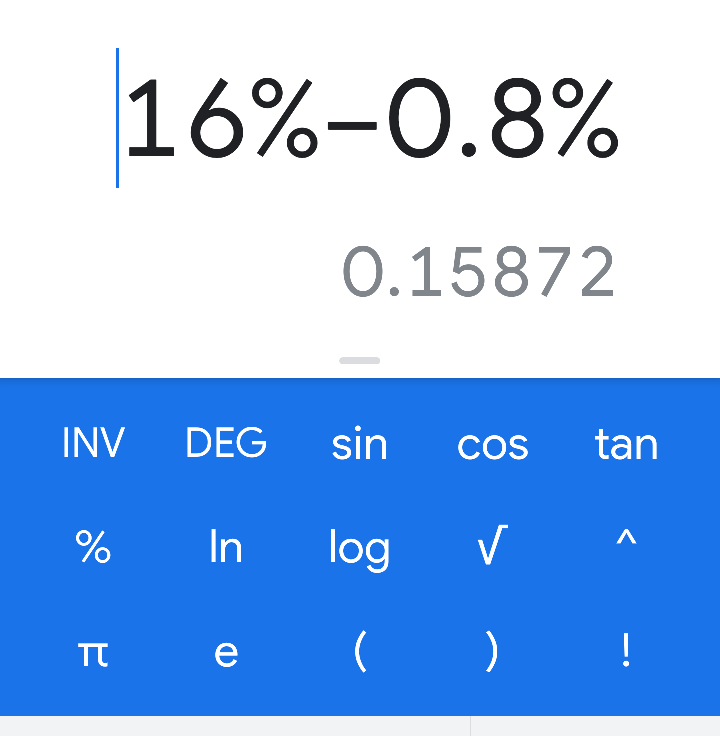The height and width of the screenshot is (736, 720).
Task: Insert the cos function
Action: coord(492,444)
